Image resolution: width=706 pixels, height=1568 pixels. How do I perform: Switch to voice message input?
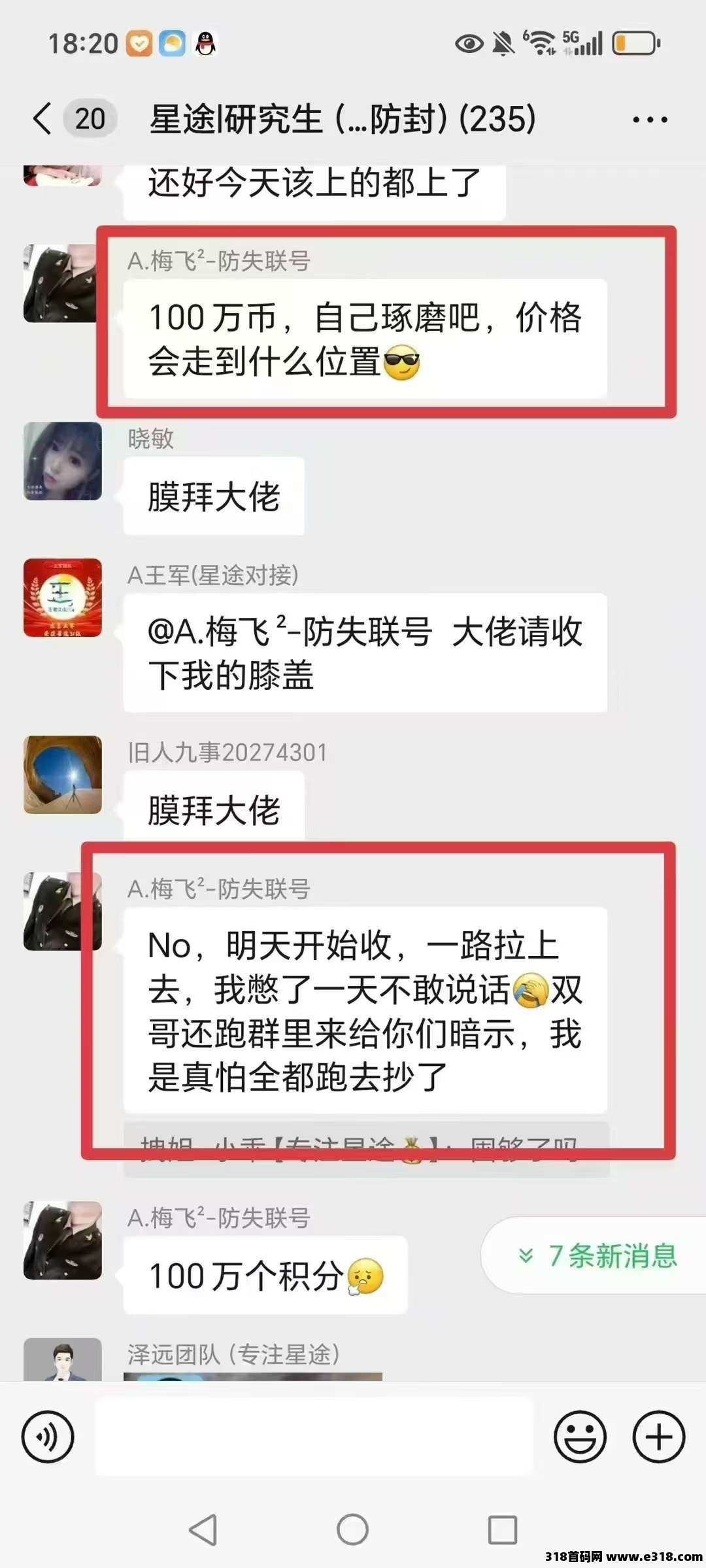click(x=48, y=1437)
